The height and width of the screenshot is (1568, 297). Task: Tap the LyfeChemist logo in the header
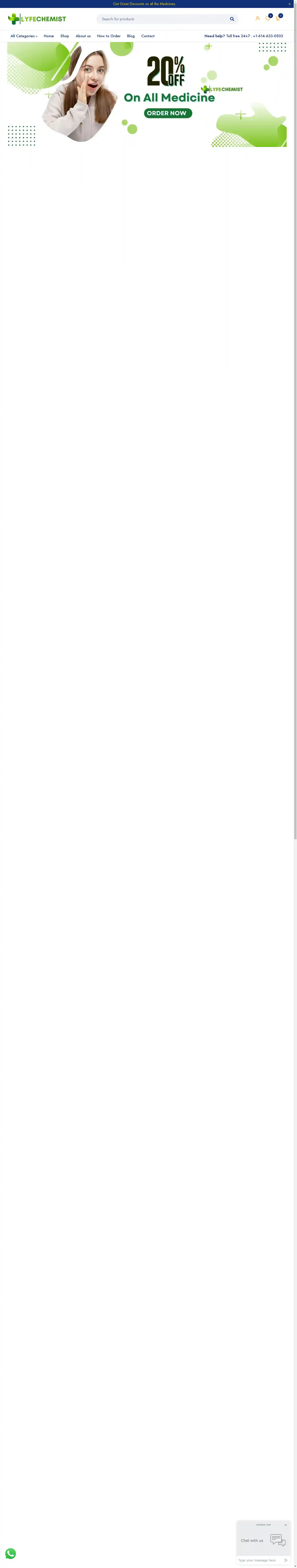pyautogui.click(x=37, y=19)
